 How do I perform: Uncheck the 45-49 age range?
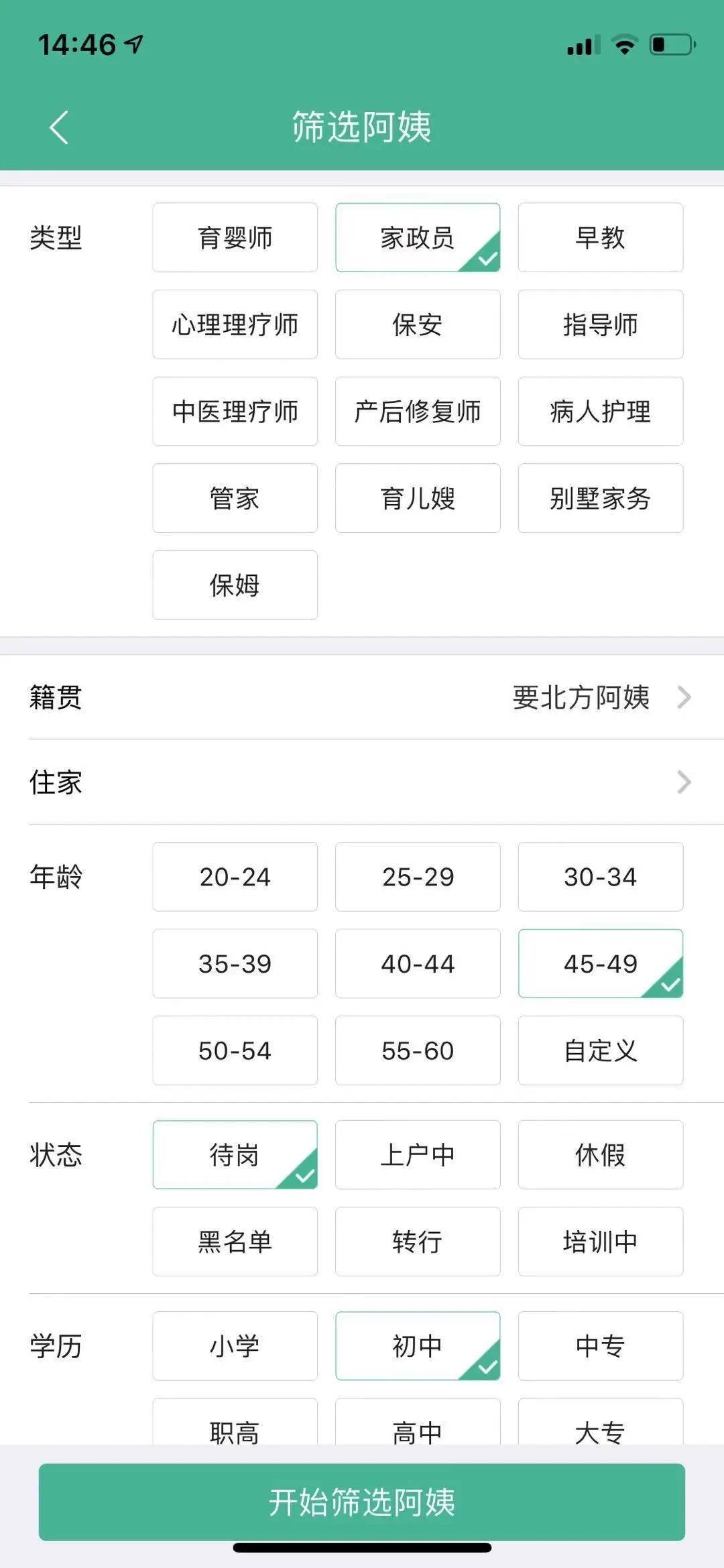[600, 964]
